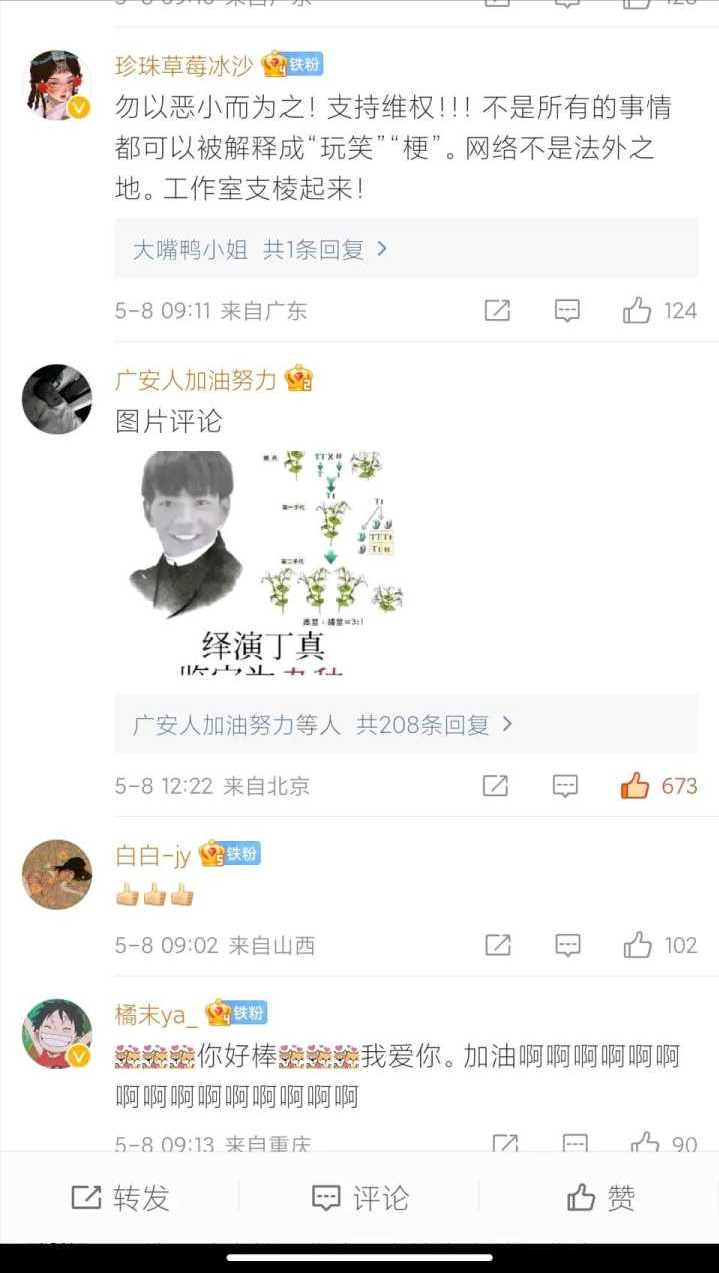Repost 珍珠草莓冰沙's comment

tap(497, 311)
